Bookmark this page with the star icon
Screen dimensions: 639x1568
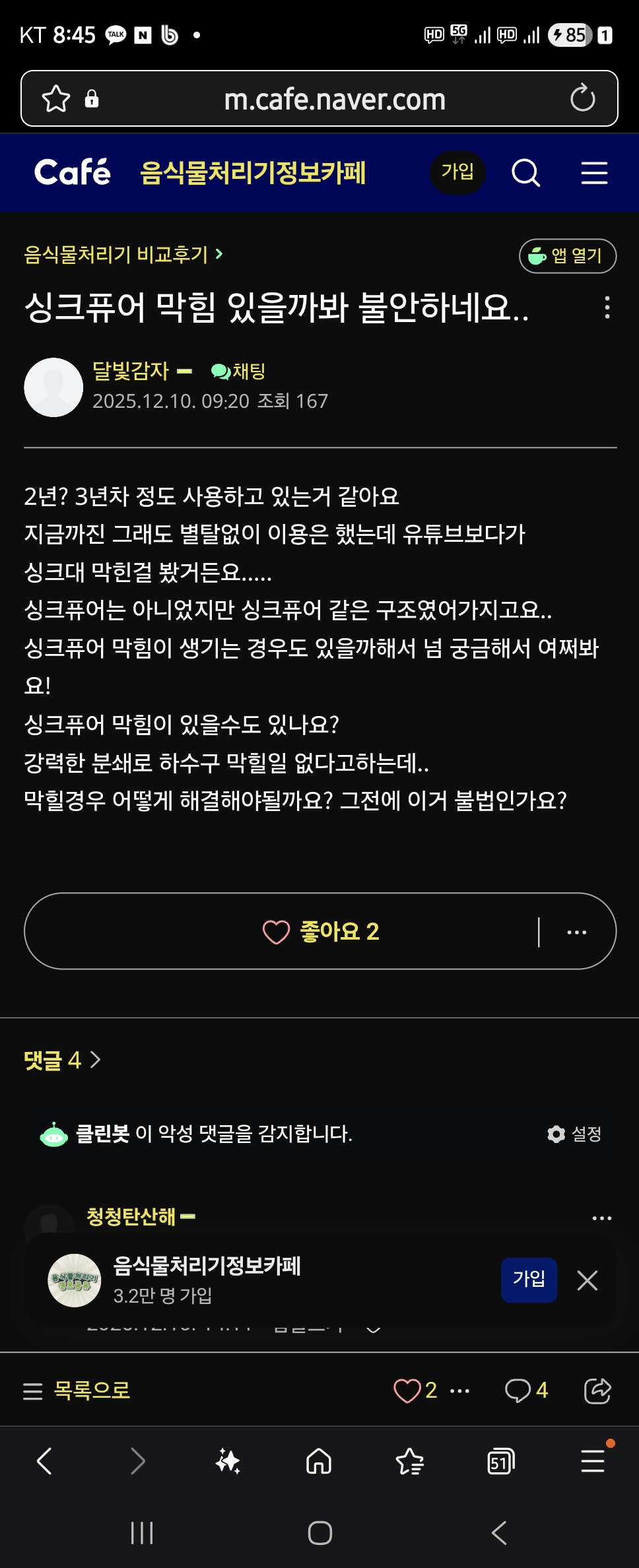[56, 99]
